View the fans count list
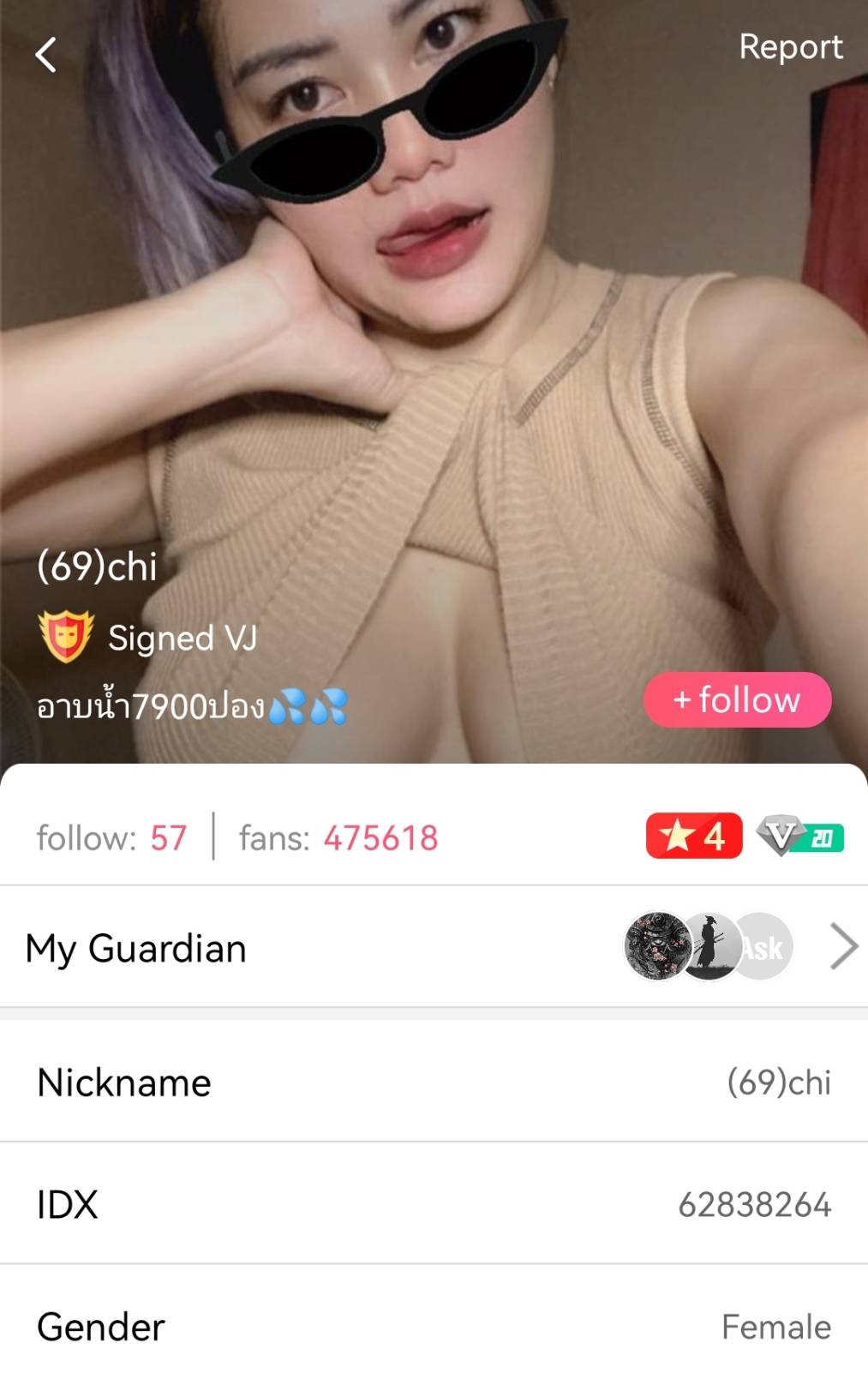The width and height of the screenshot is (868, 1385). pos(338,837)
